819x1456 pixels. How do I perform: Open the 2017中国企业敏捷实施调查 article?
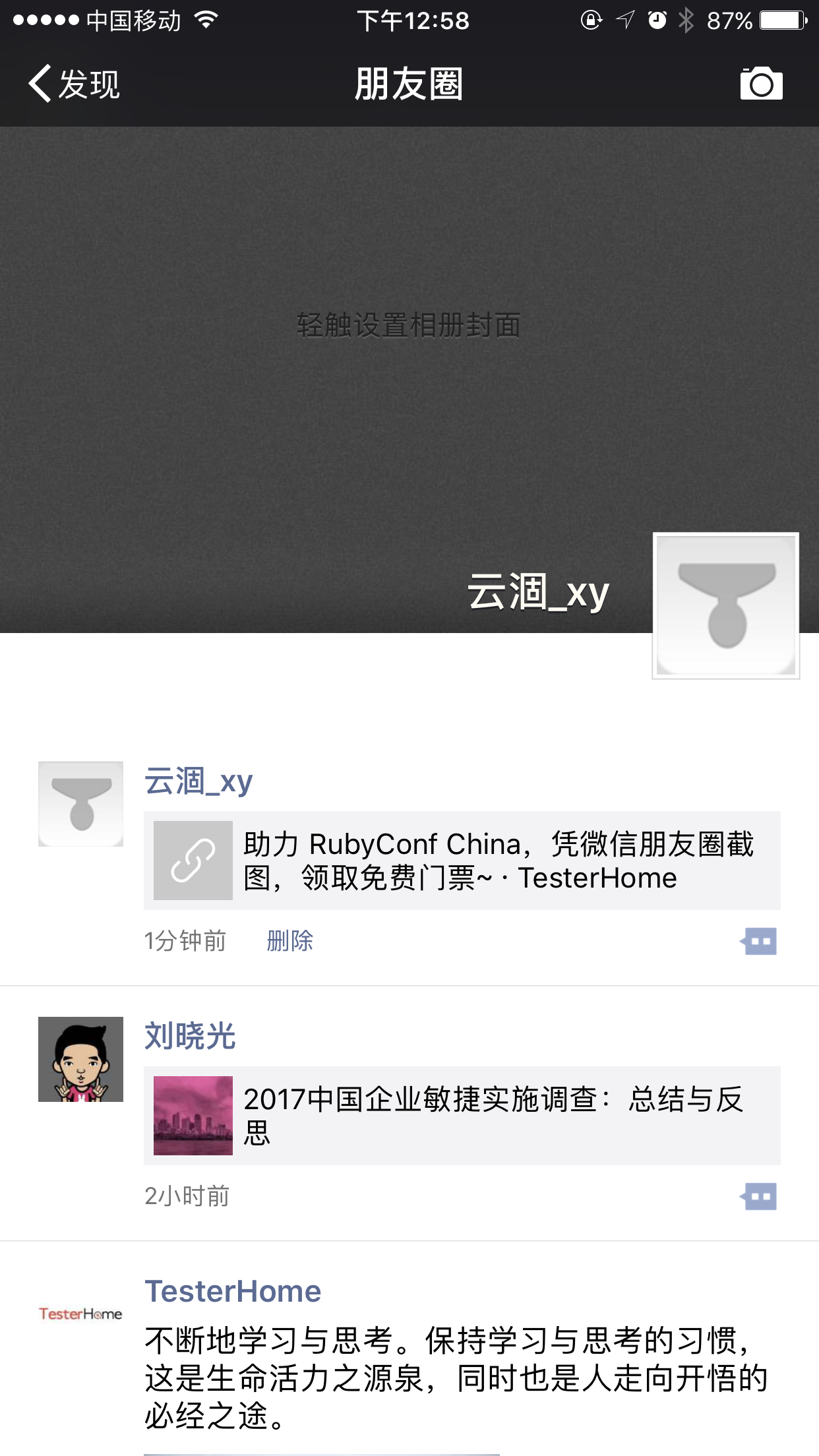pos(462,1116)
